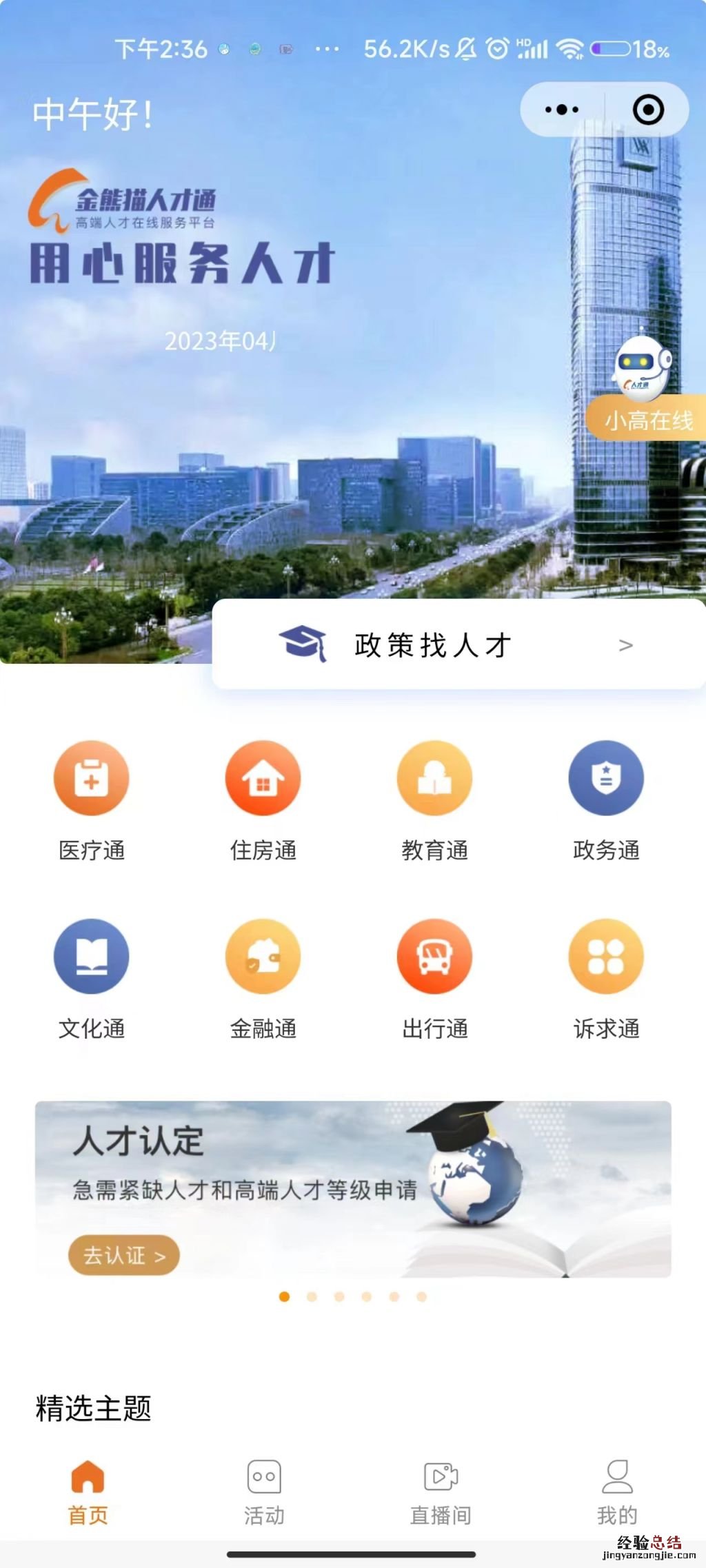Open 诉求通 service
This screenshot has width=706, height=1568.
pyautogui.click(x=606, y=957)
